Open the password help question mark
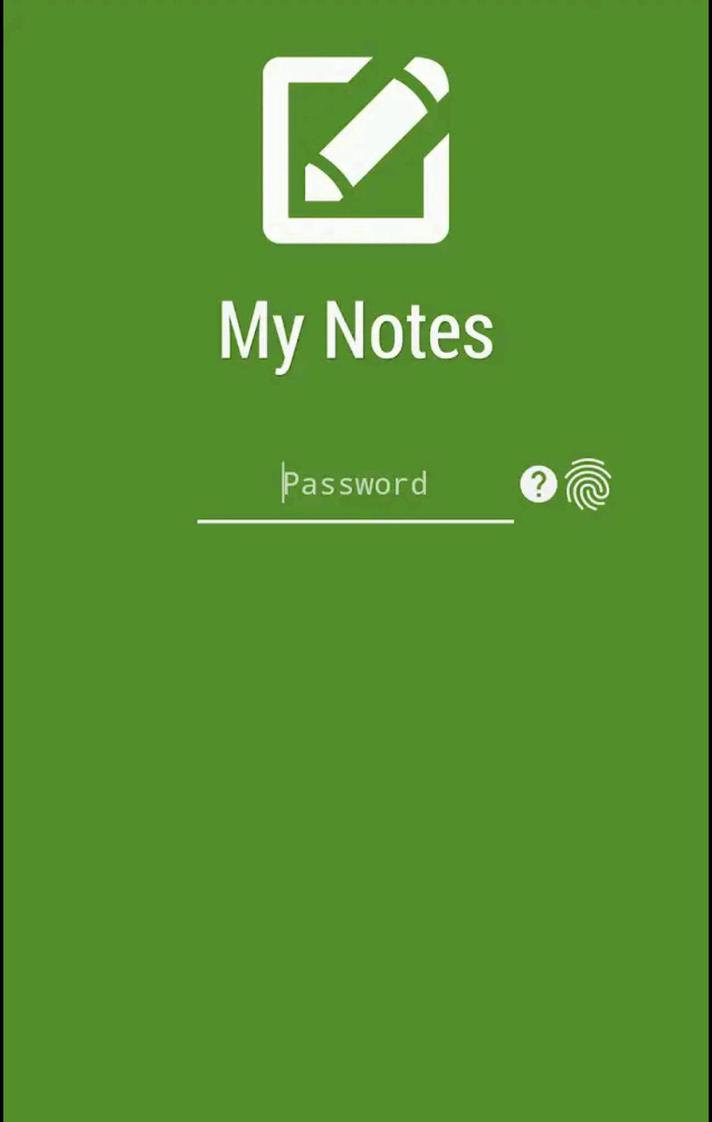Screen dimensions: 712x1122 tap(538, 485)
